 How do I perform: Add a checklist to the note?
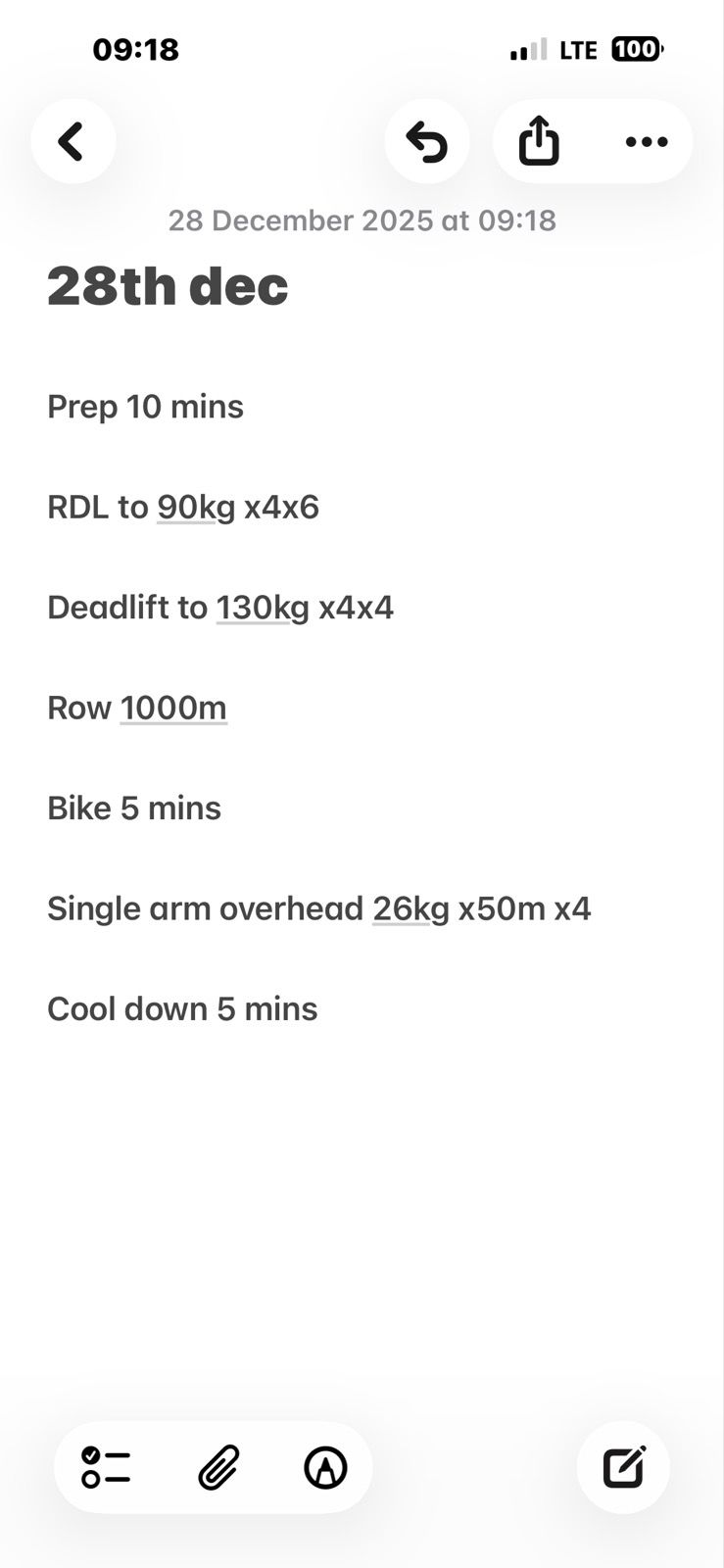tap(107, 1467)
